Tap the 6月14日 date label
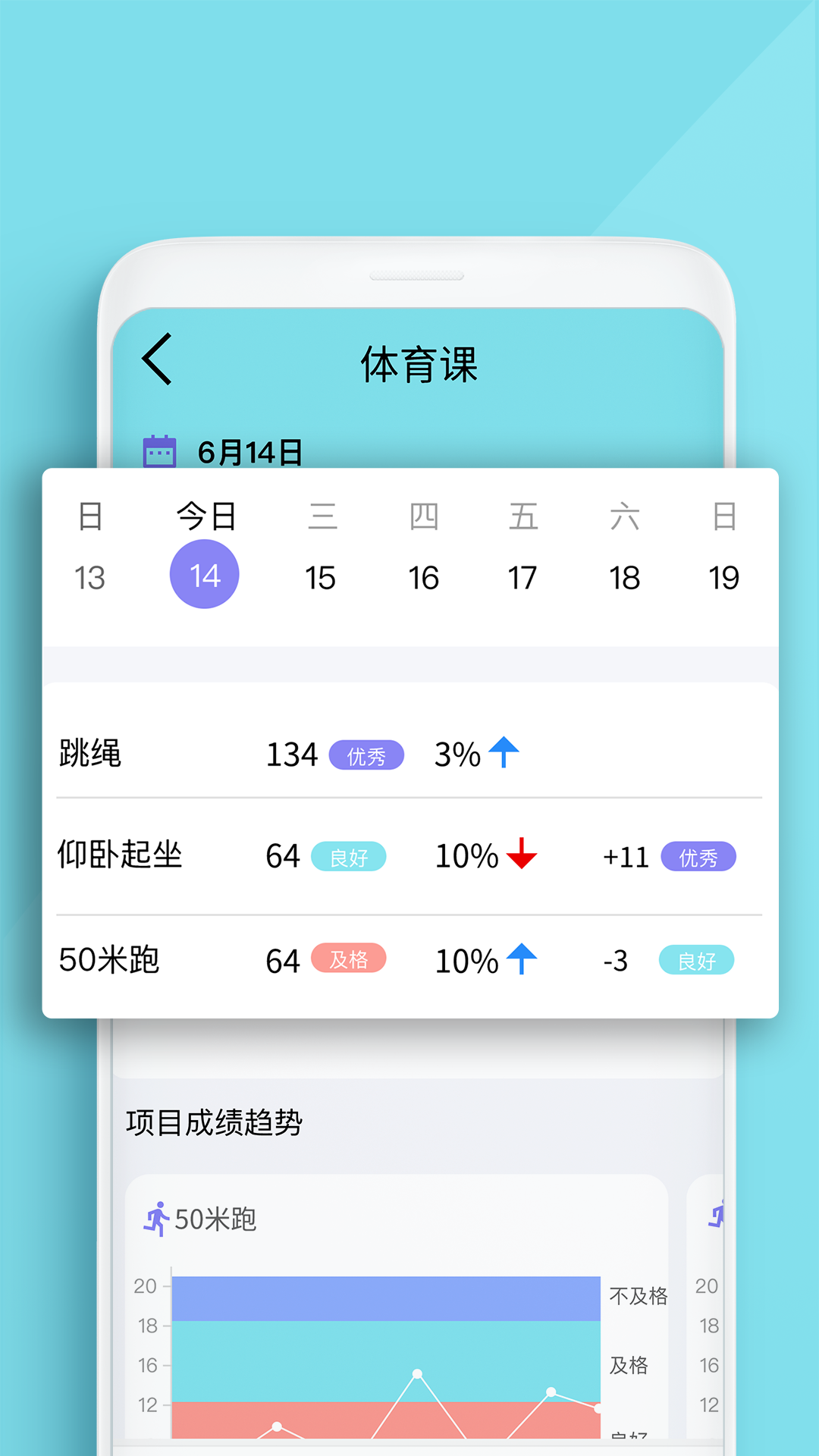The height and width of the screenshot is (1456, 819). (x=250, y=451)
